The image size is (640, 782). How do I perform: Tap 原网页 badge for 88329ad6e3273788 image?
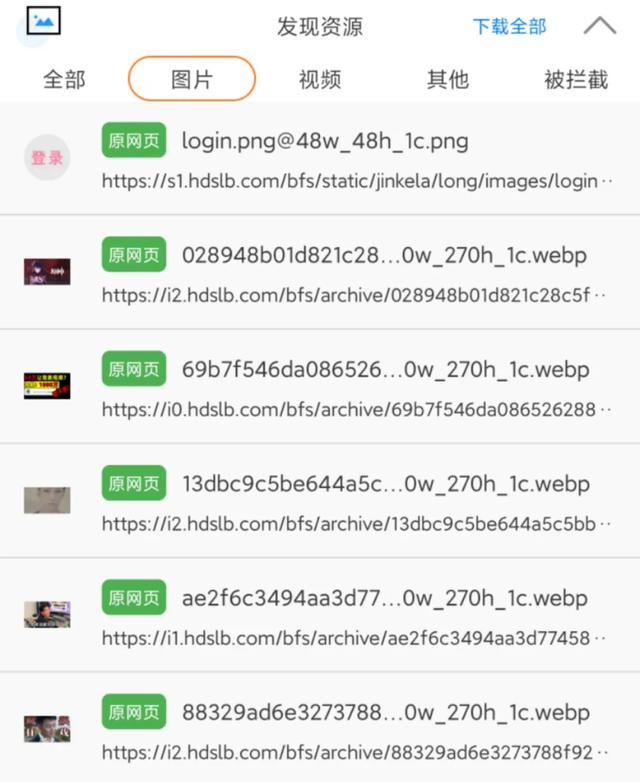click(133, 712)
